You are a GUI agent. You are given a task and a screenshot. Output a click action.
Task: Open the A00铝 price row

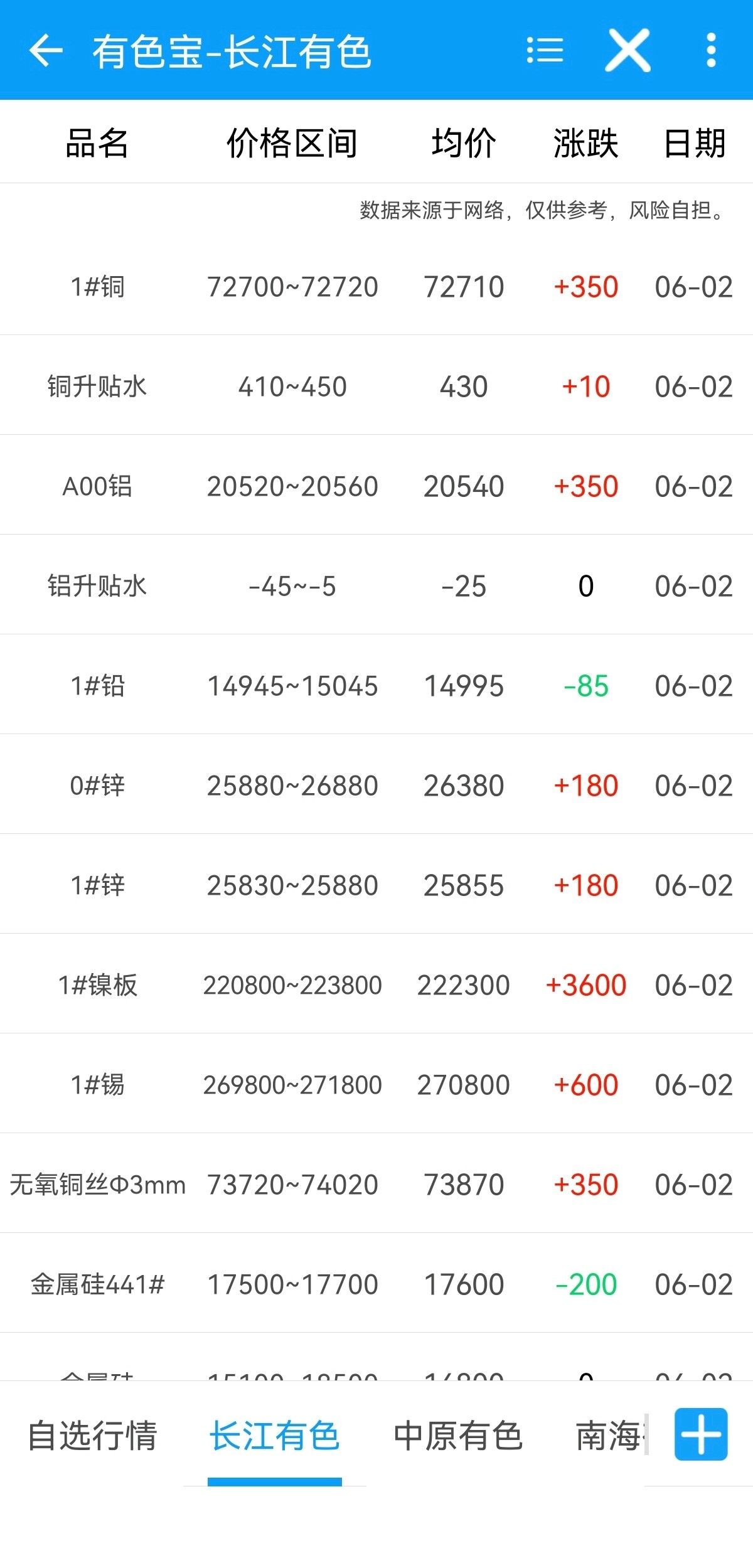point(376,486)
